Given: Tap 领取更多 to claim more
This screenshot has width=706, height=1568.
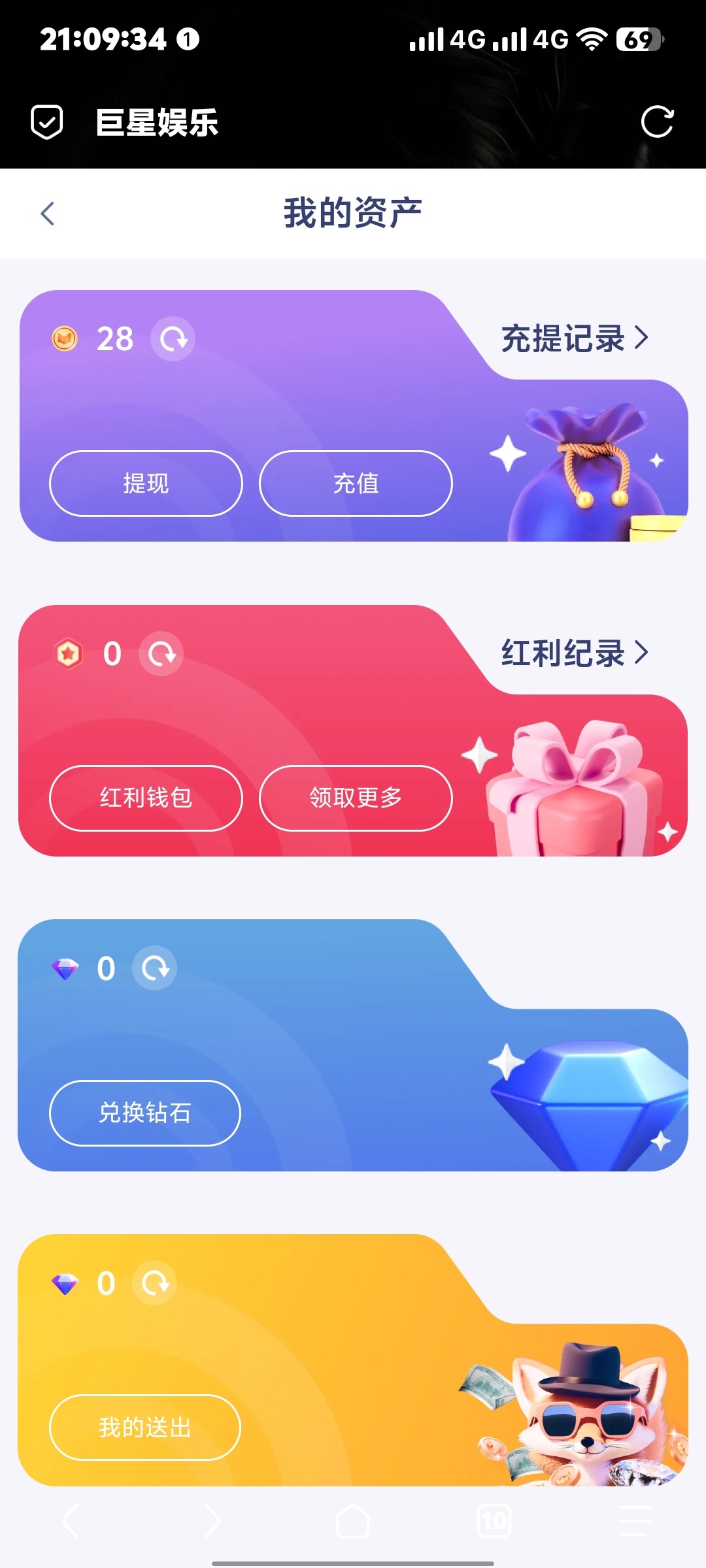Looking at the screenshot, I should 356,798.
